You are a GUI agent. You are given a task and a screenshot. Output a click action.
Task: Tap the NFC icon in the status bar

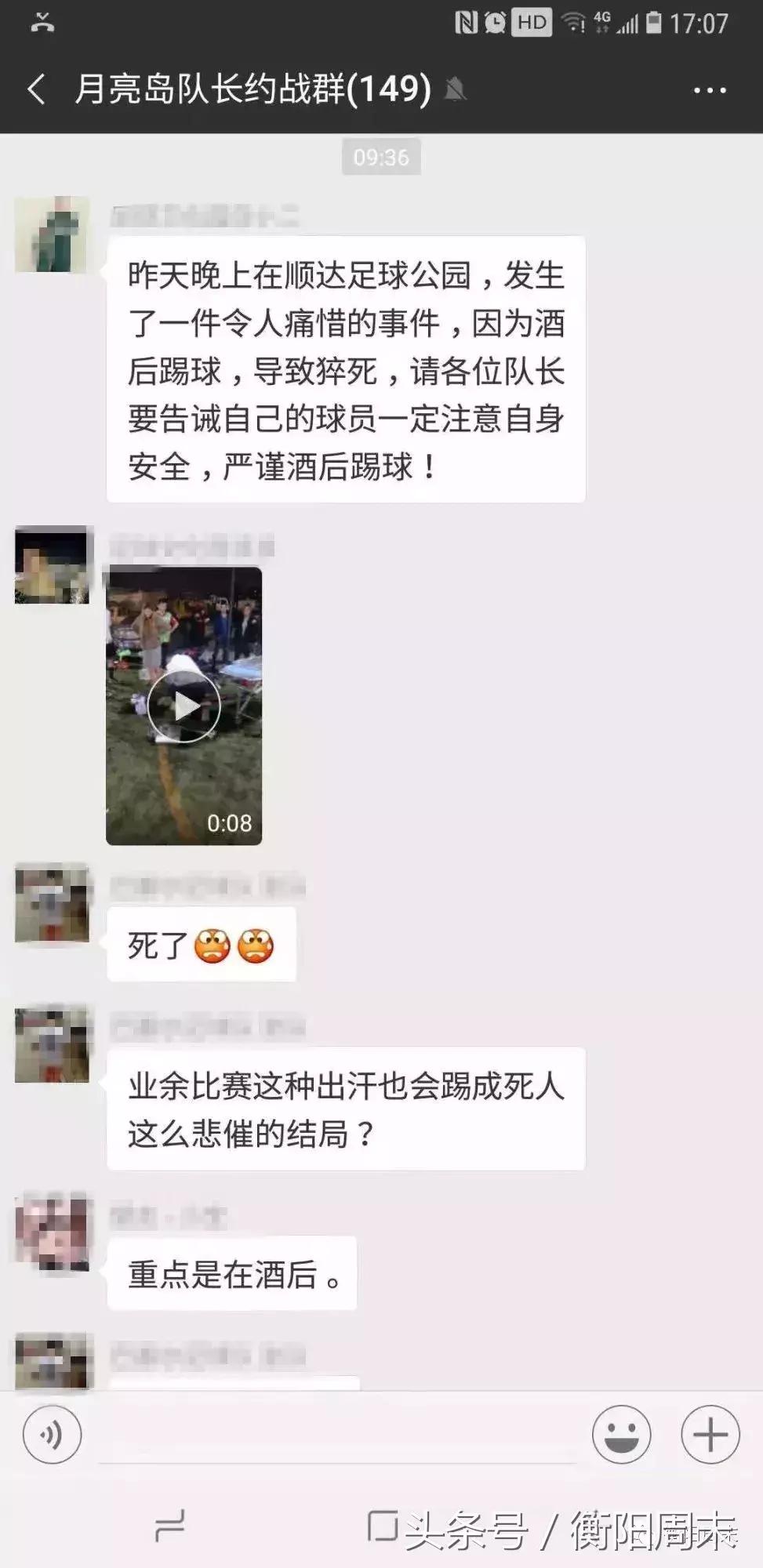tap(466, 24)
